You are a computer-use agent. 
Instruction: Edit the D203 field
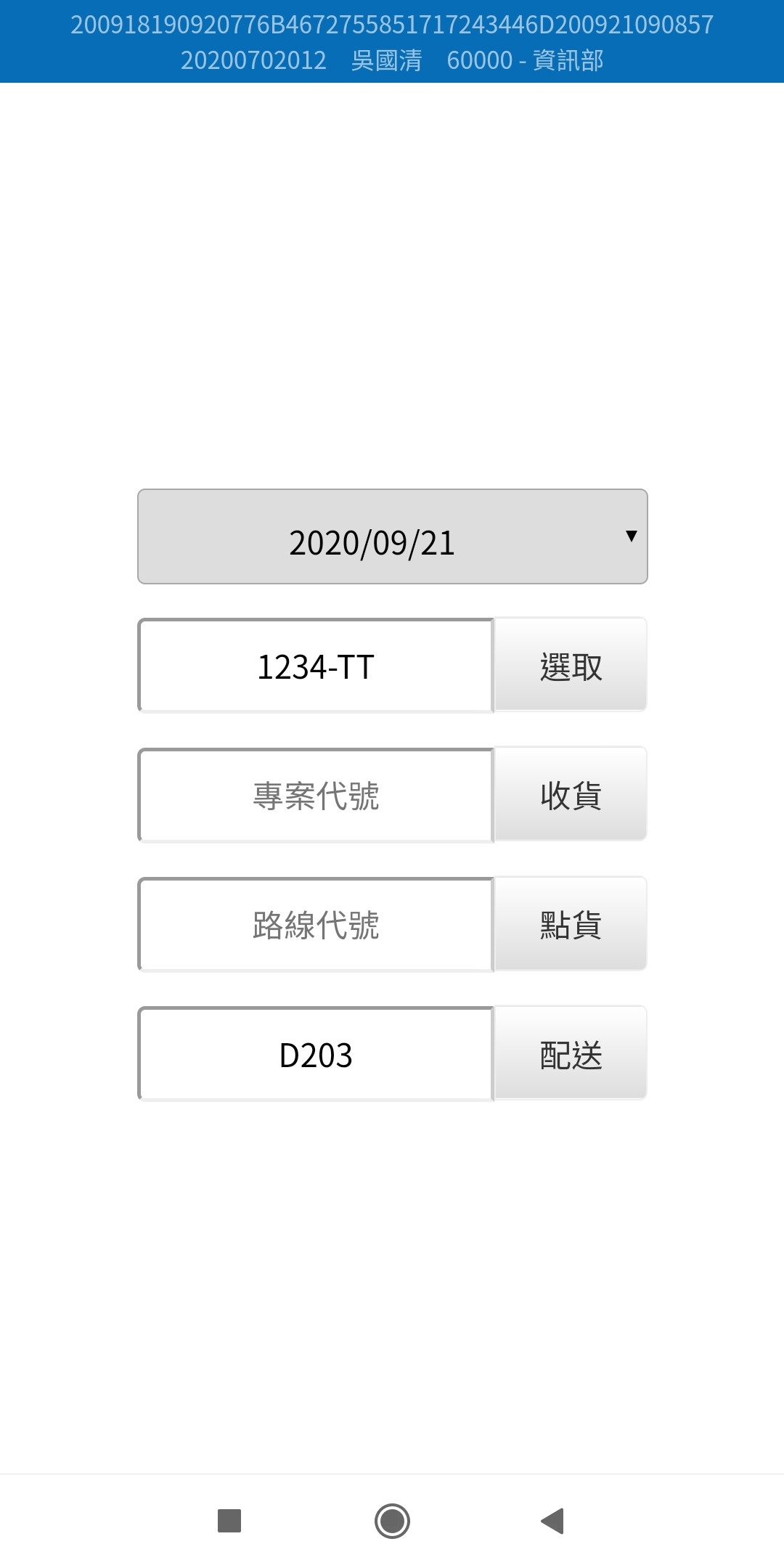316,1054
